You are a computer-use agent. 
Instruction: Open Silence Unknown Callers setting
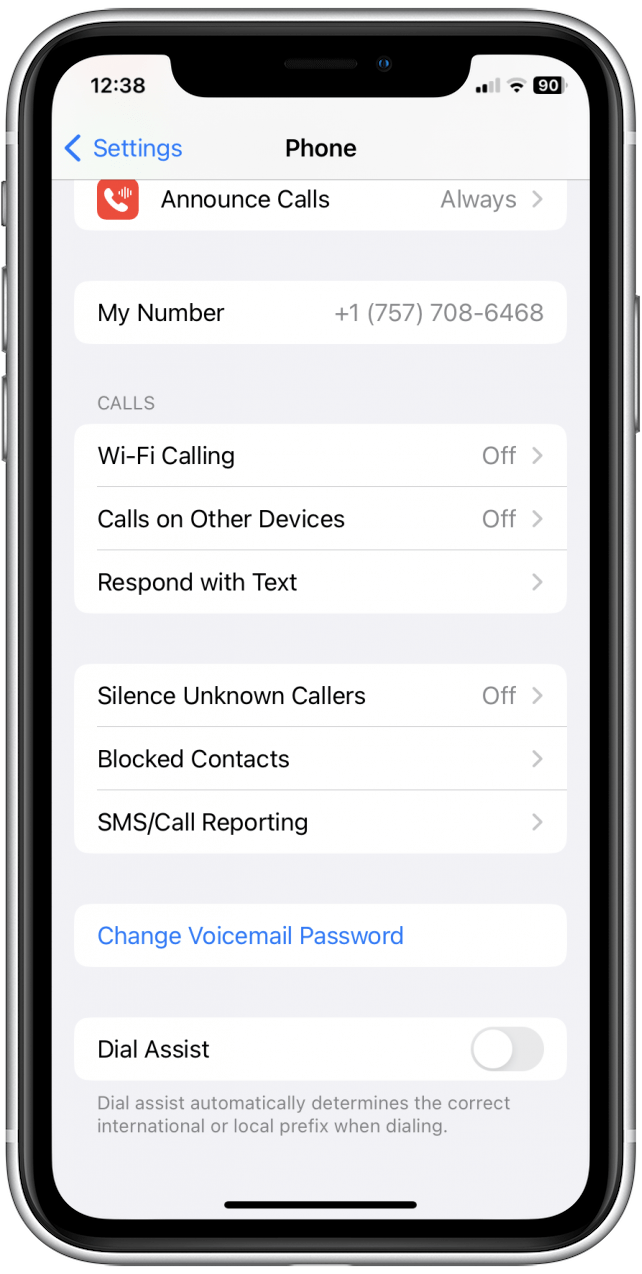point(320,696)
